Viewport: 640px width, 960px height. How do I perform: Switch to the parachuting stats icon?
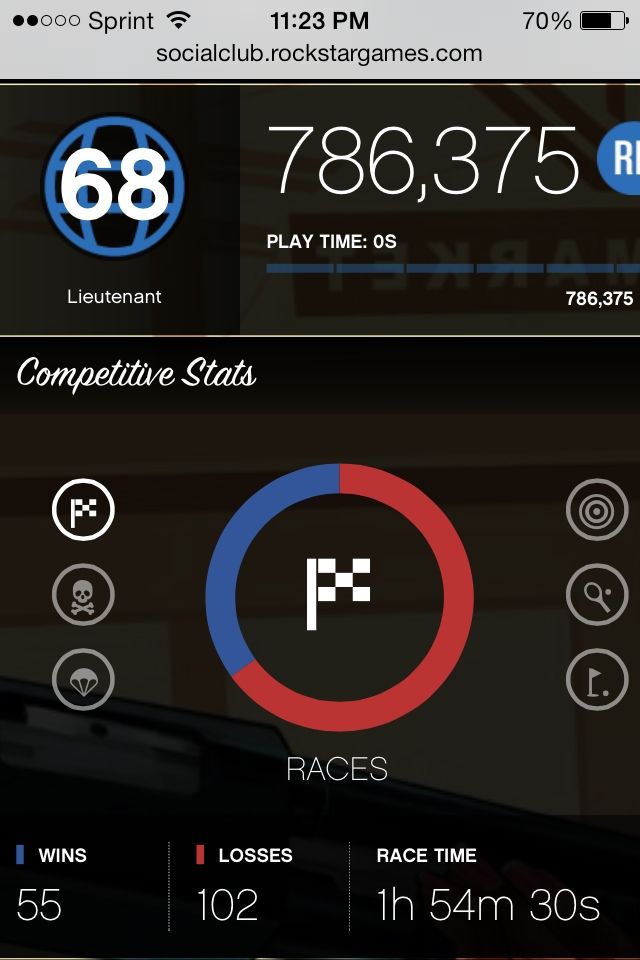(83, 680)
